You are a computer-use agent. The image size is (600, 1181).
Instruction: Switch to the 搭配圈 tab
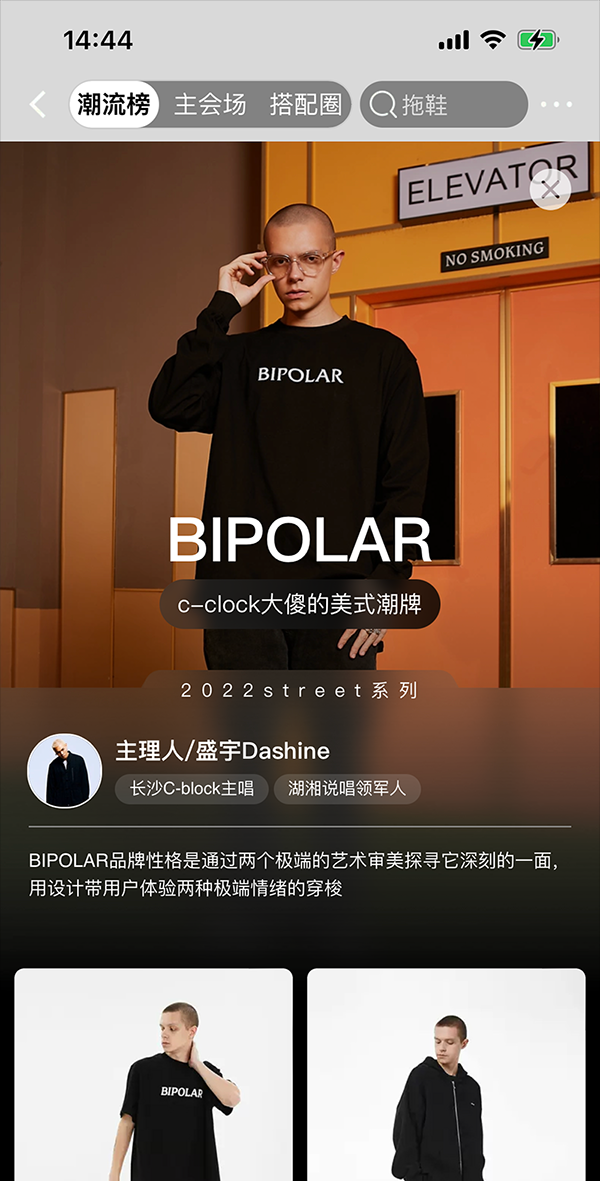[305, 104]
